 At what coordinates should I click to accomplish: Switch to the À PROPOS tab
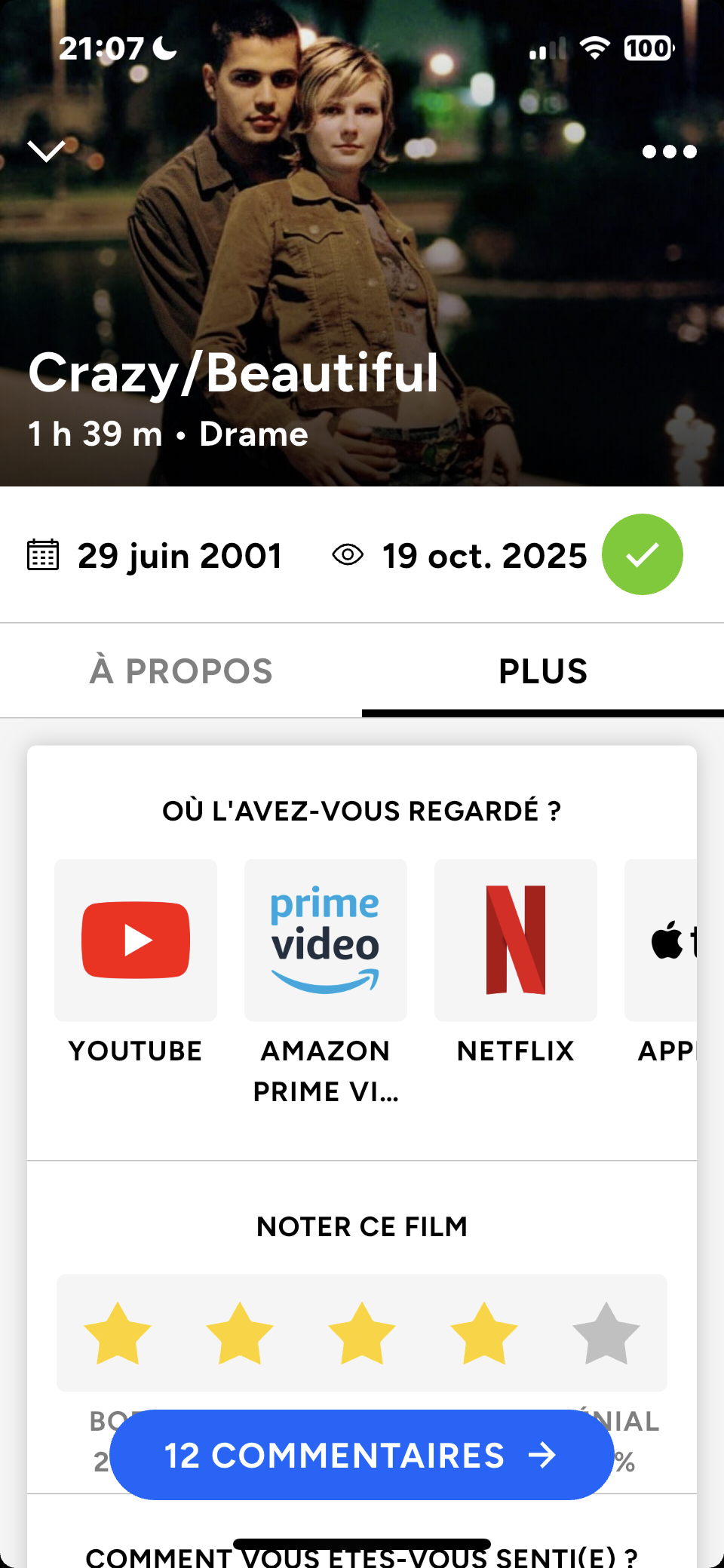pos(181,670)
